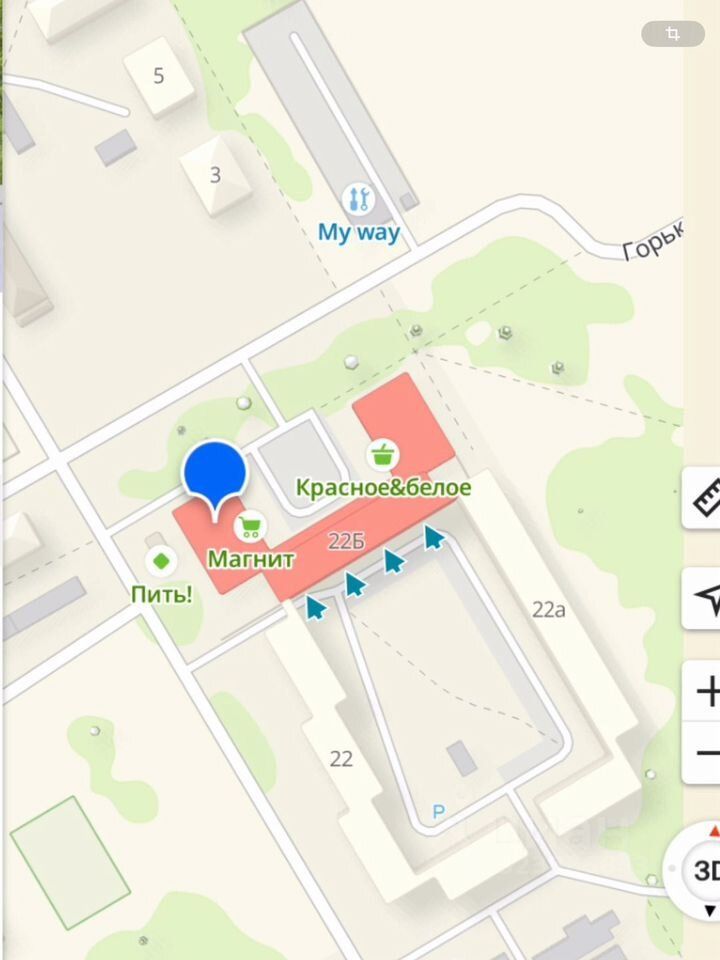
Task: Tap the crop icon at top
Action: 673,35
